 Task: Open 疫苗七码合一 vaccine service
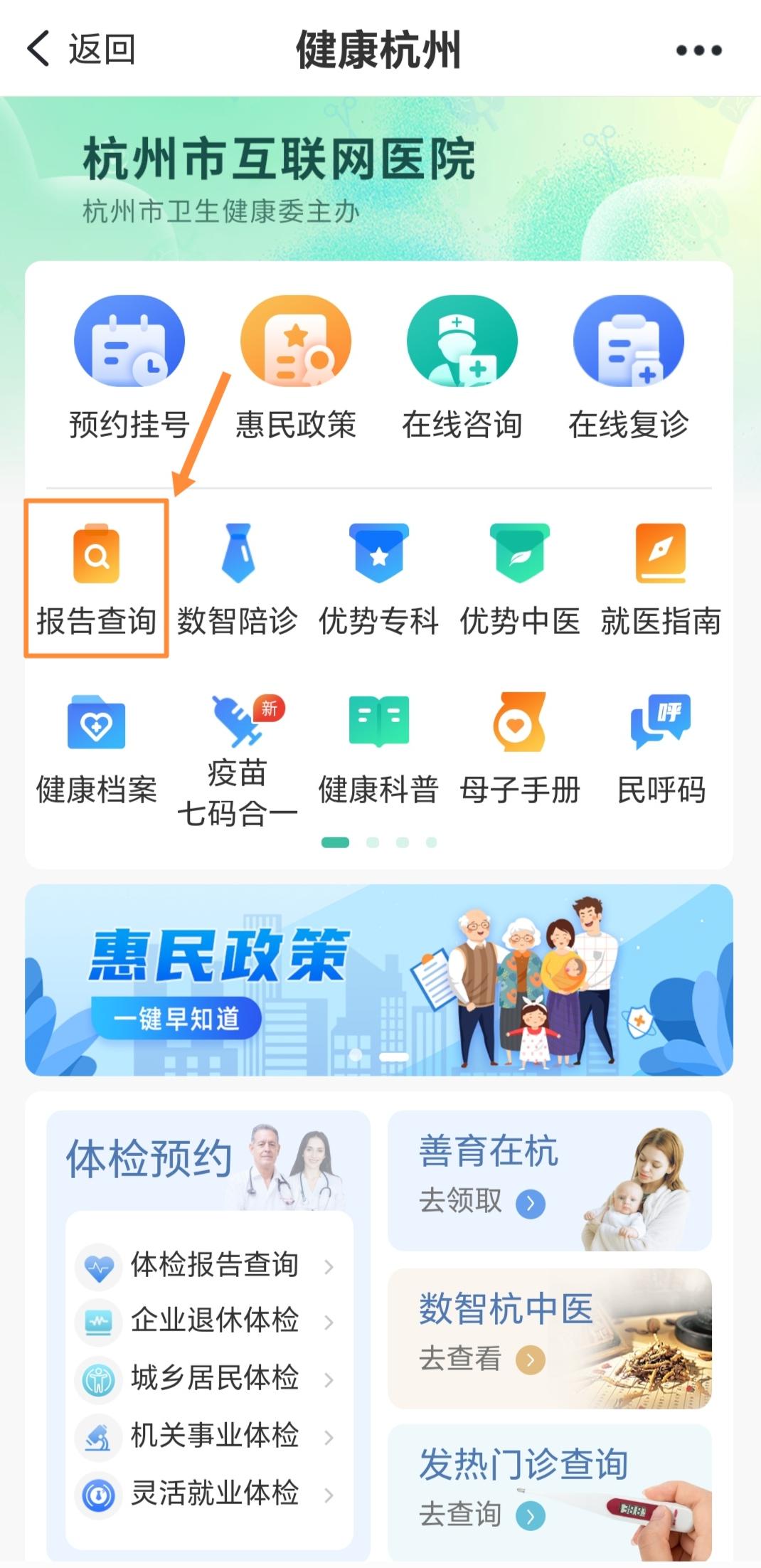pos(238,758)
